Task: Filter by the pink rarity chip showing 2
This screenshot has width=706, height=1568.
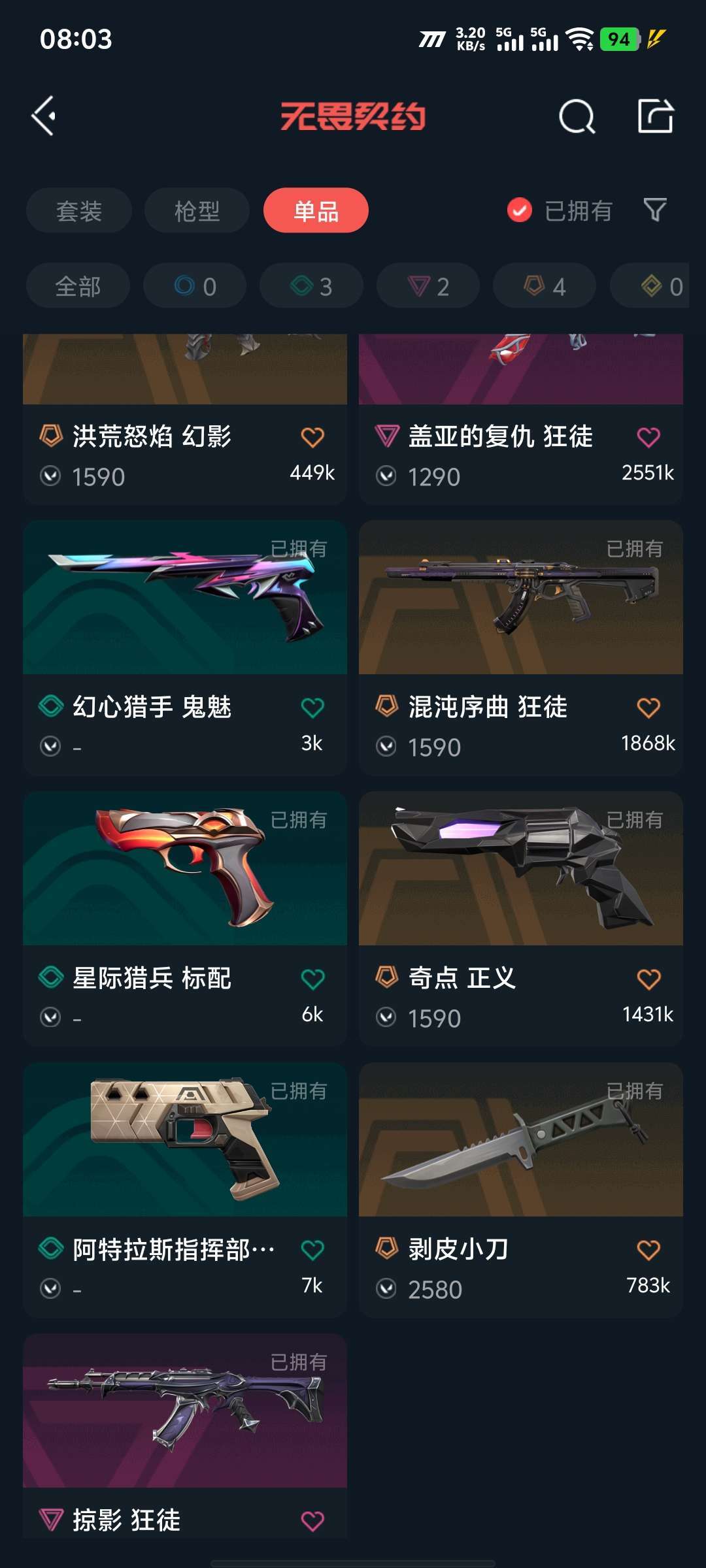Action: pos(428,286)
